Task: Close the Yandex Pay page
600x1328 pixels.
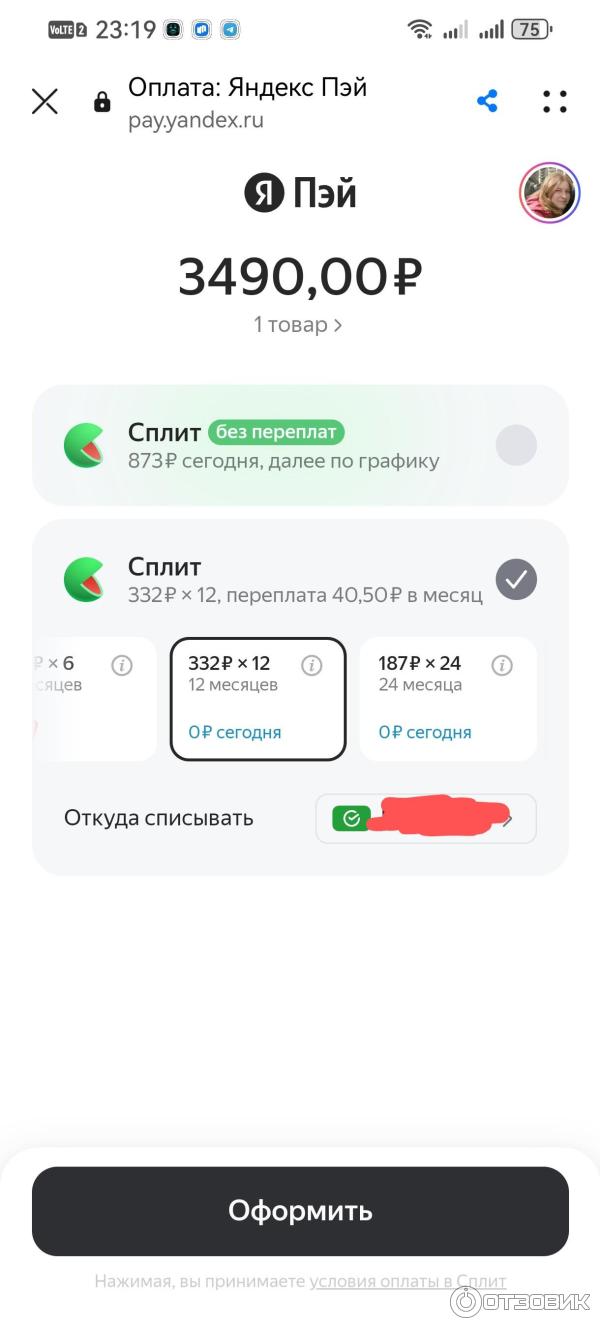Action: [45, 101]
